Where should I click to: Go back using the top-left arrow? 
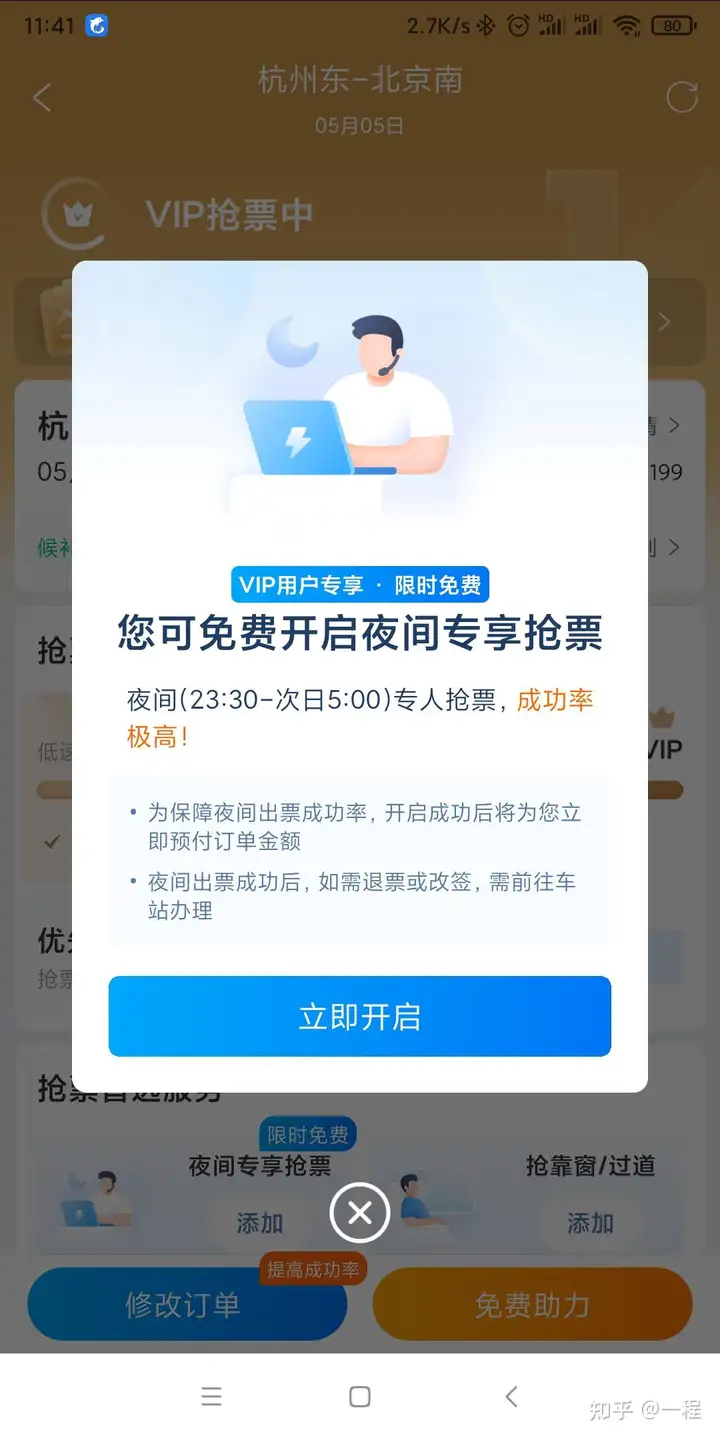[42, 98]
